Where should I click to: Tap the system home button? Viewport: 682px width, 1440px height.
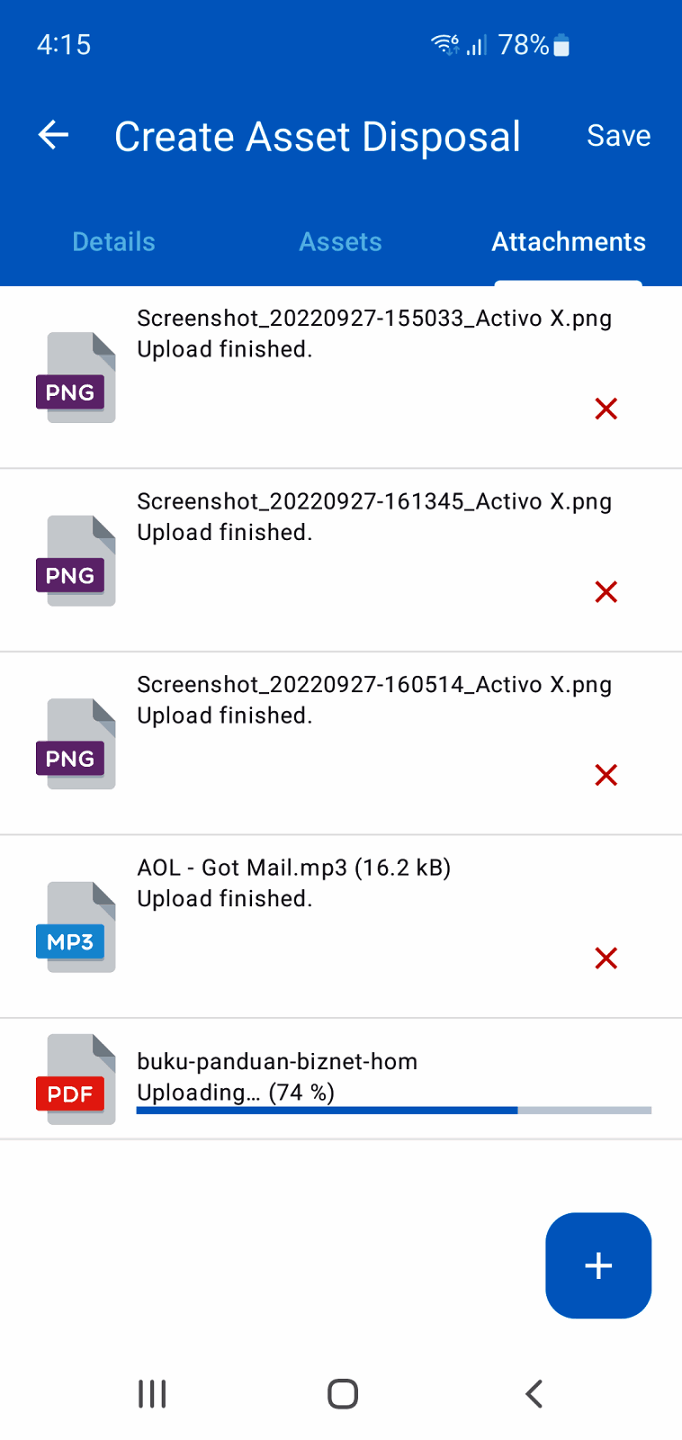point(342,1393)
